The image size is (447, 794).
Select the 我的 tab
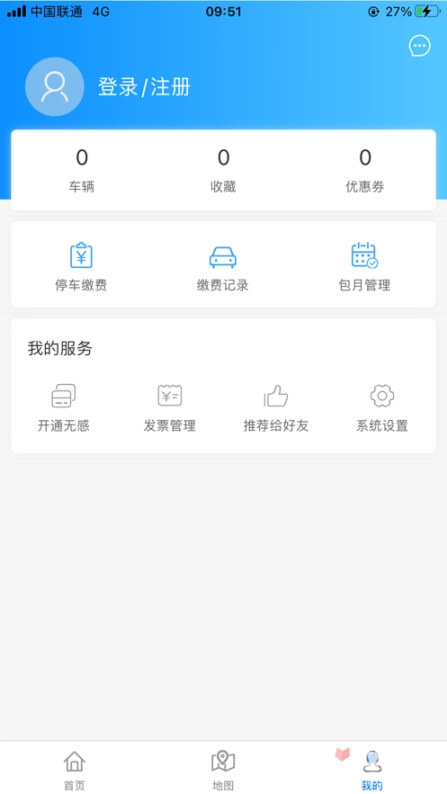coord(372,770)
